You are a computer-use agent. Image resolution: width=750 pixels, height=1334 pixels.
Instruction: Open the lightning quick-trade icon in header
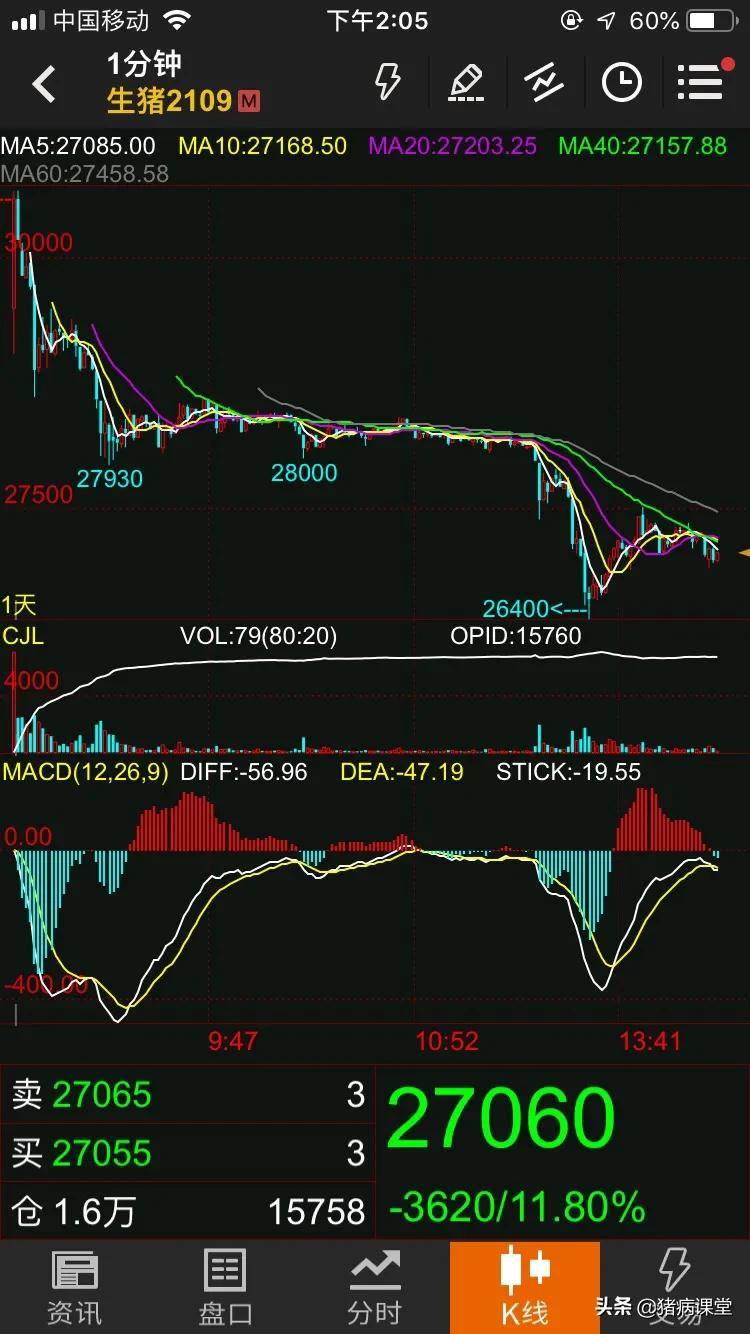pyautogui.click(x=387, y=82)
